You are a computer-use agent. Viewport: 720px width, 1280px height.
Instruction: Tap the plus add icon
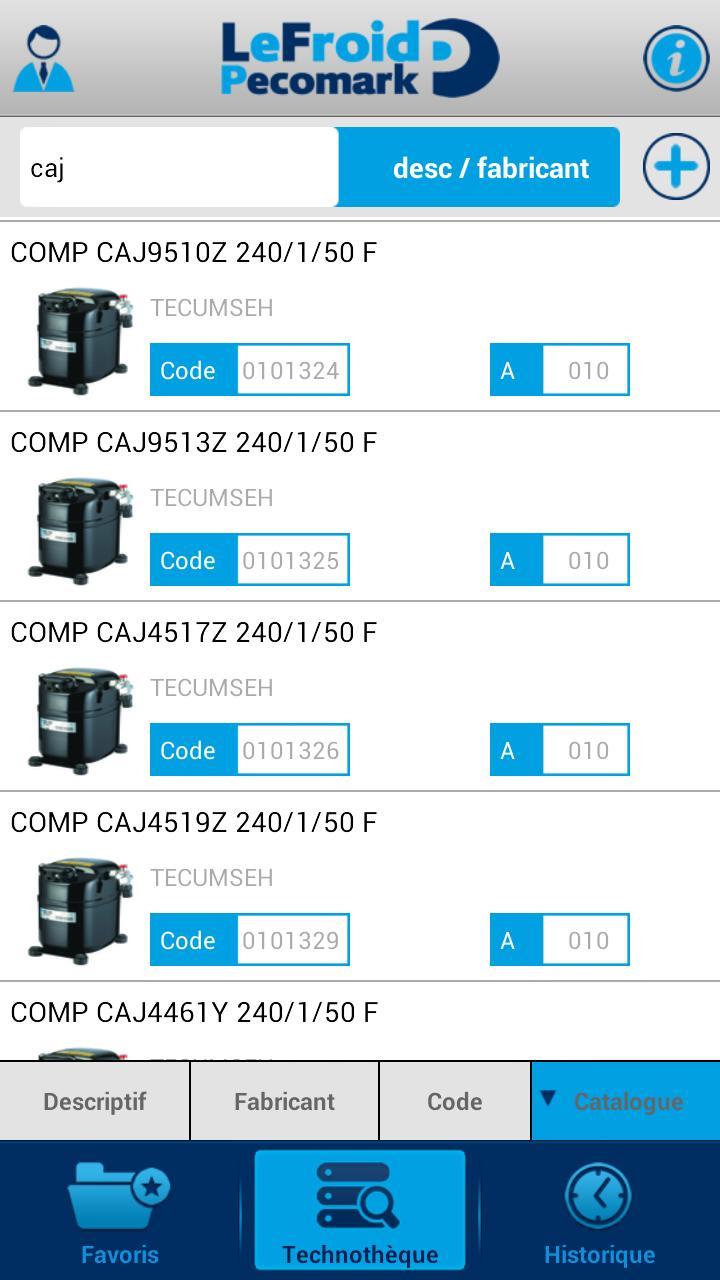tap(676, 166)
